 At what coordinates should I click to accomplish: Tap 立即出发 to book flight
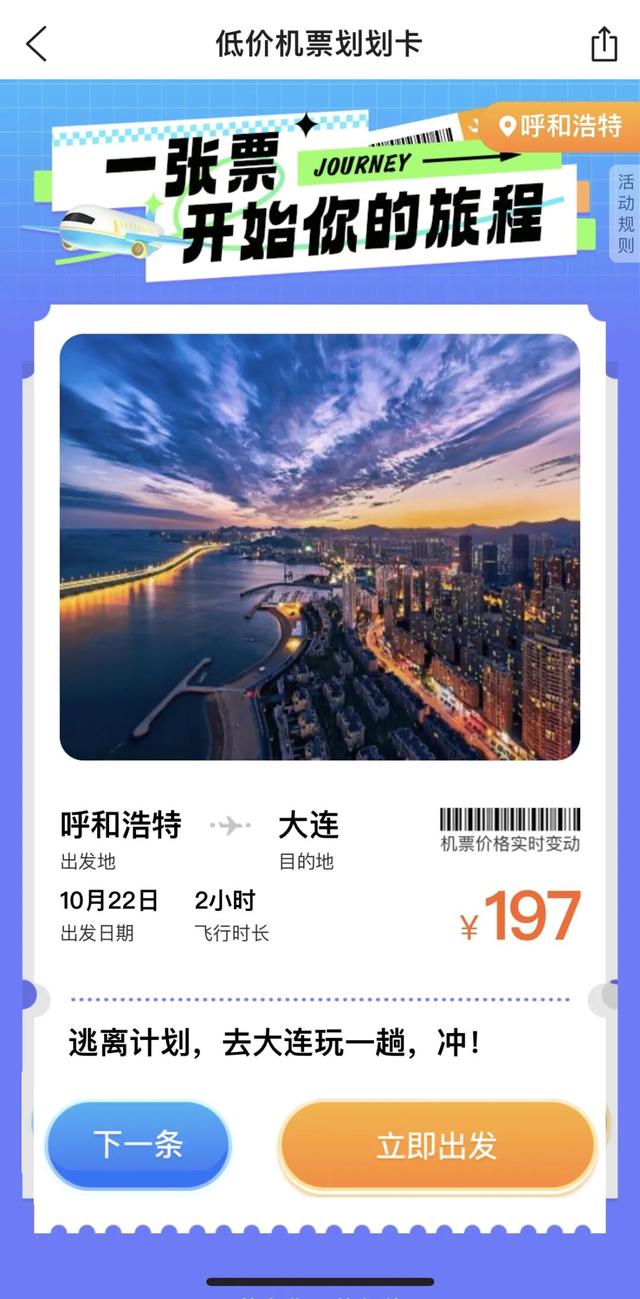(x=437, y=1146)
